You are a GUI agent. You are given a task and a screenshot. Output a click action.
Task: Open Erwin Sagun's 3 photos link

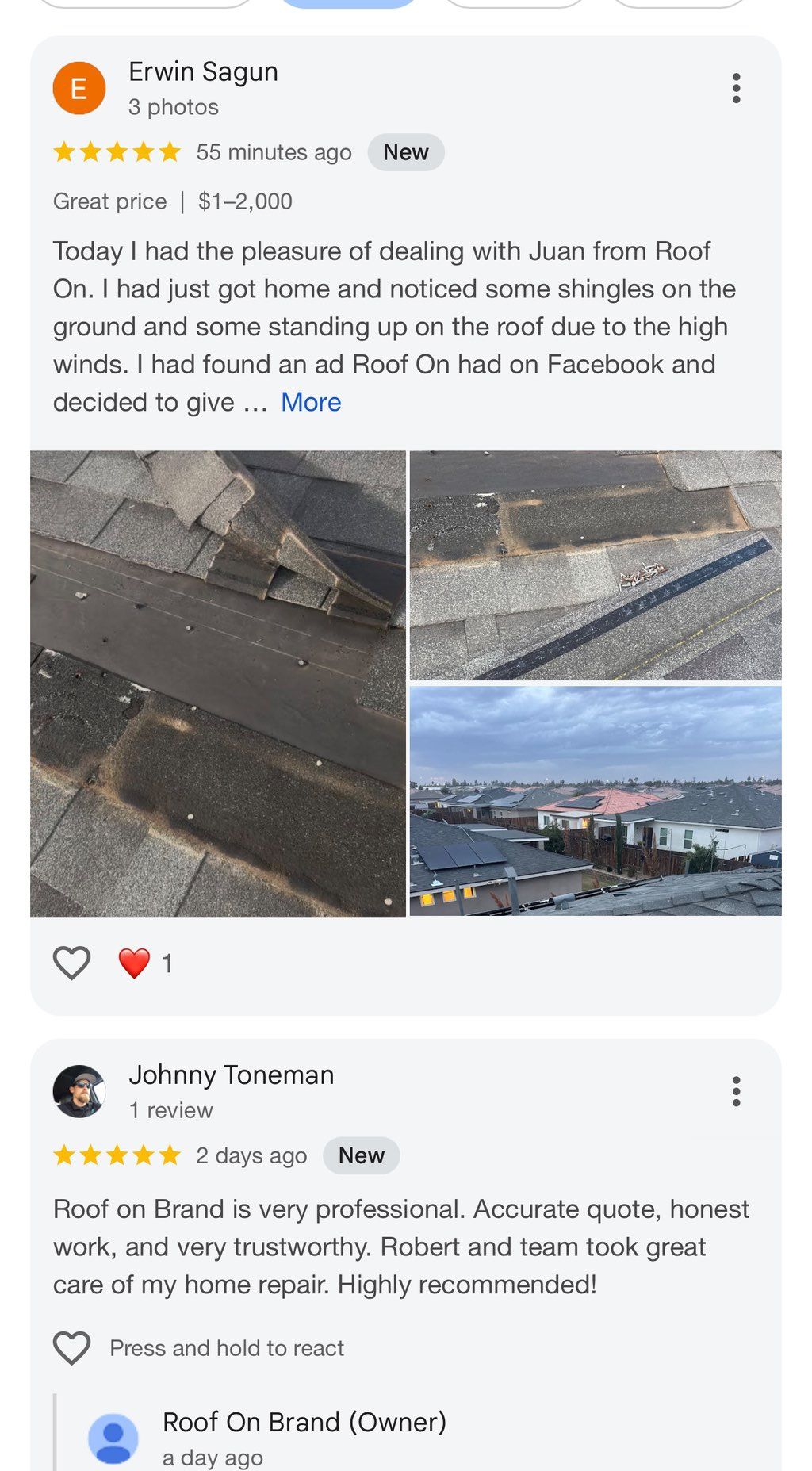[174, 106]
